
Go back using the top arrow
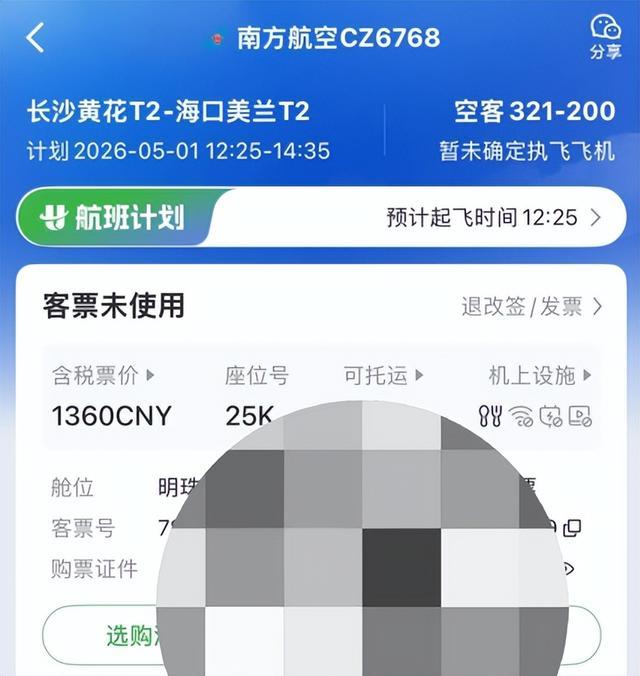coord(36,39)
